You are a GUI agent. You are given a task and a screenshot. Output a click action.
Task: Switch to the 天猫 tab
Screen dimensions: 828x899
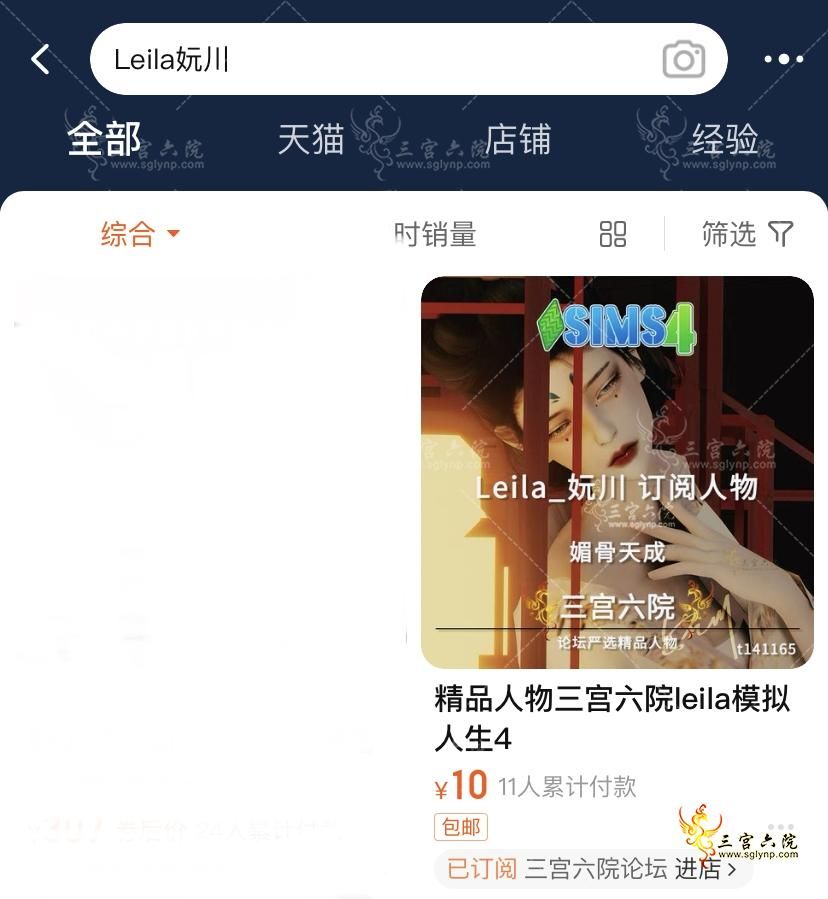311,139
